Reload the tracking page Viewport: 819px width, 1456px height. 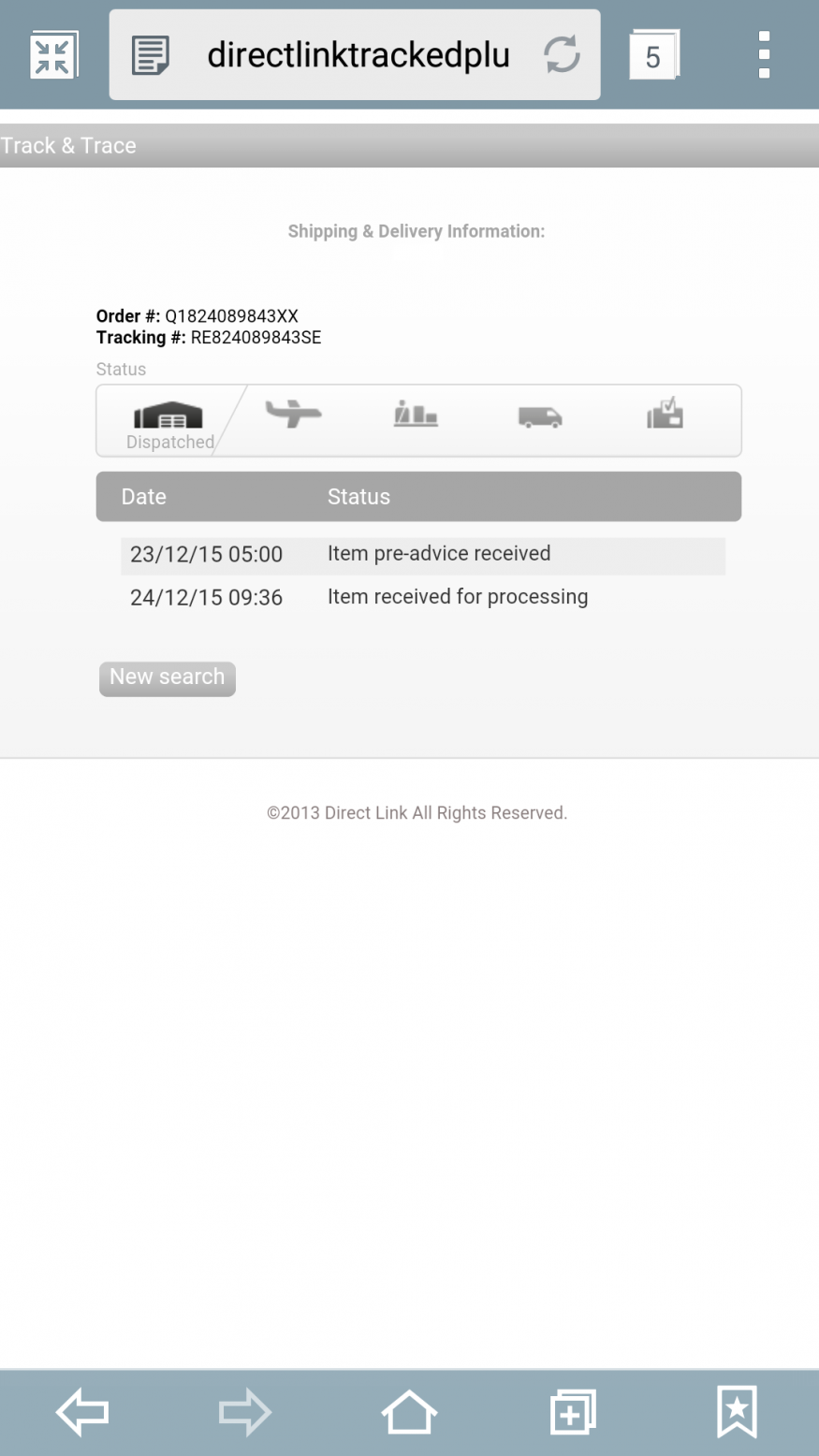562,55
